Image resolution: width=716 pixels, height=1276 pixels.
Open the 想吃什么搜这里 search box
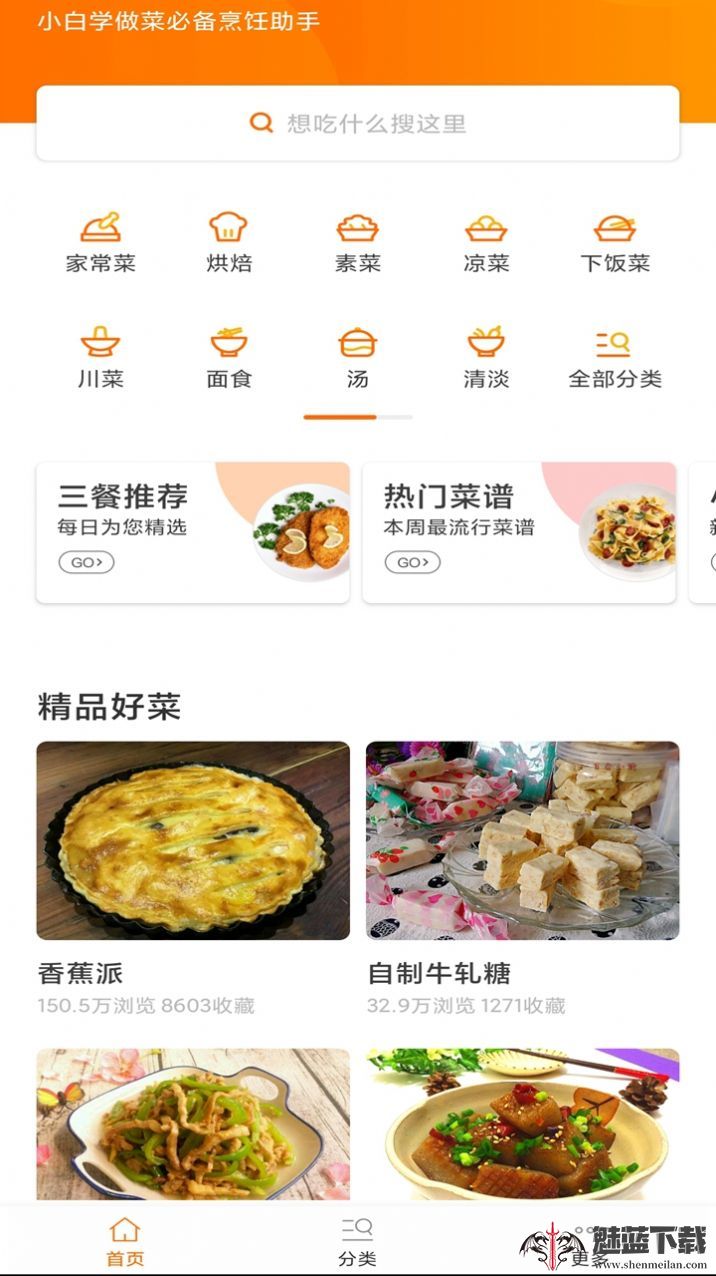(358, 123)
